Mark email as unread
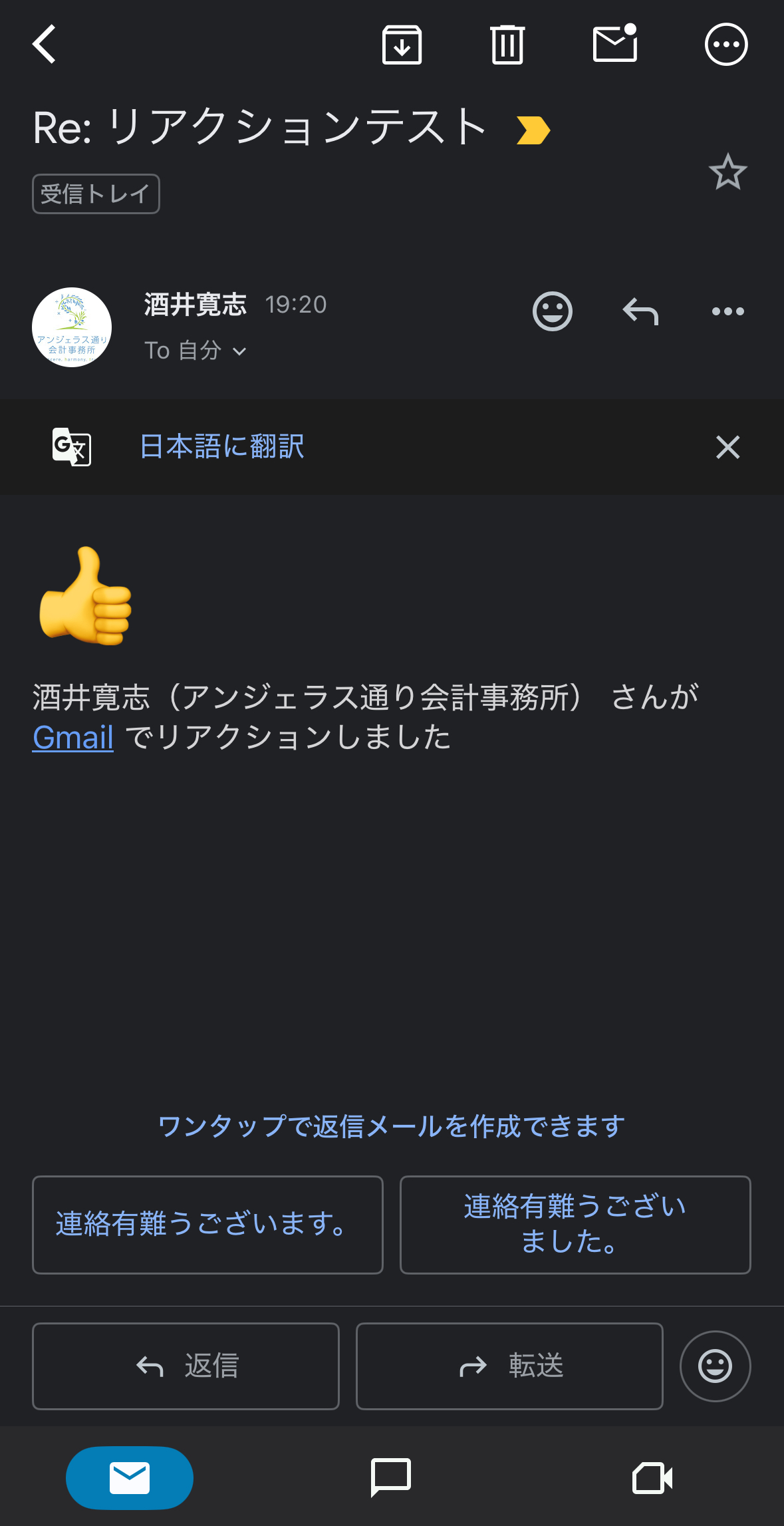 point(615,45)
